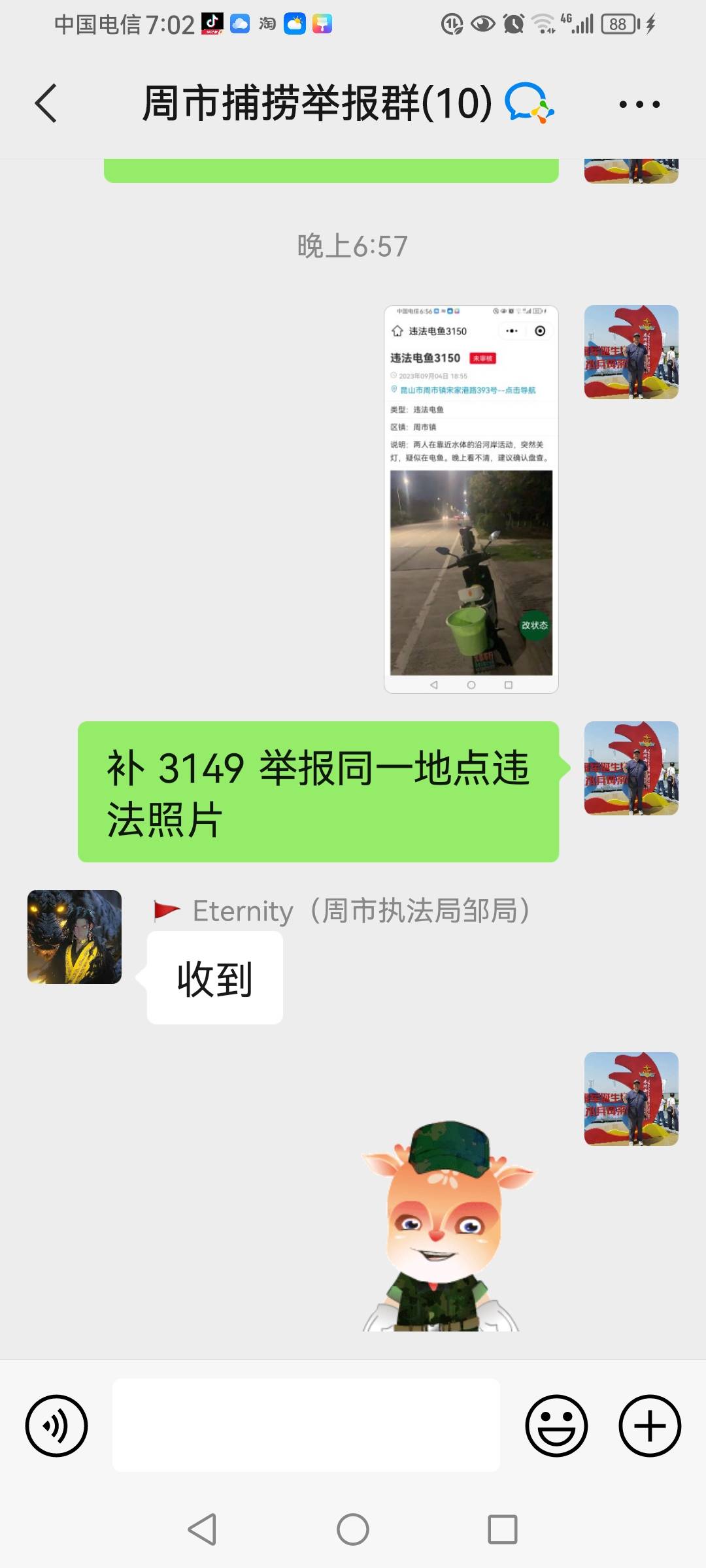Screen dimensions: 706x1568
Task: Go to the system home screen
Action: coord(353,1529)
